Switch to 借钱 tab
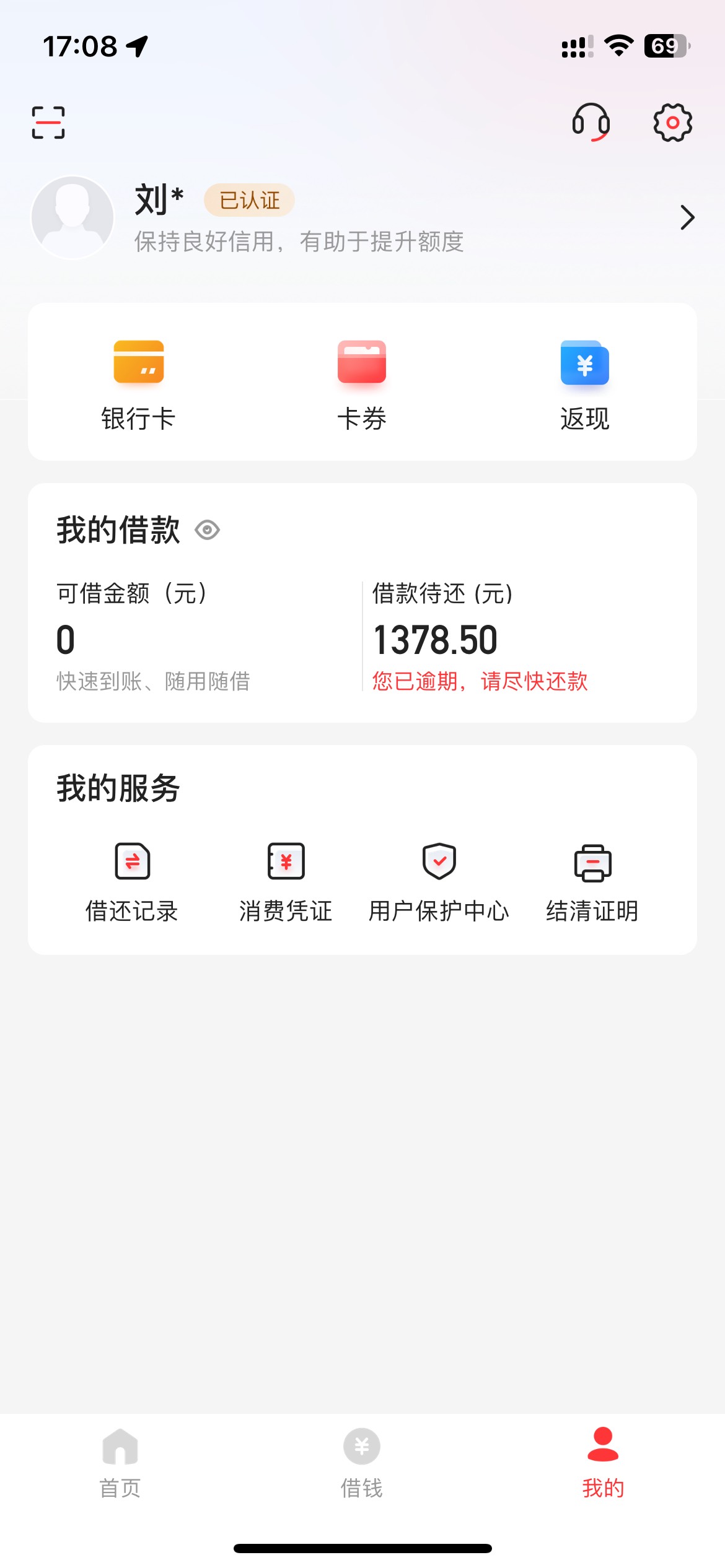This screenshot has height=1568, width=725. click(362, 1464)
